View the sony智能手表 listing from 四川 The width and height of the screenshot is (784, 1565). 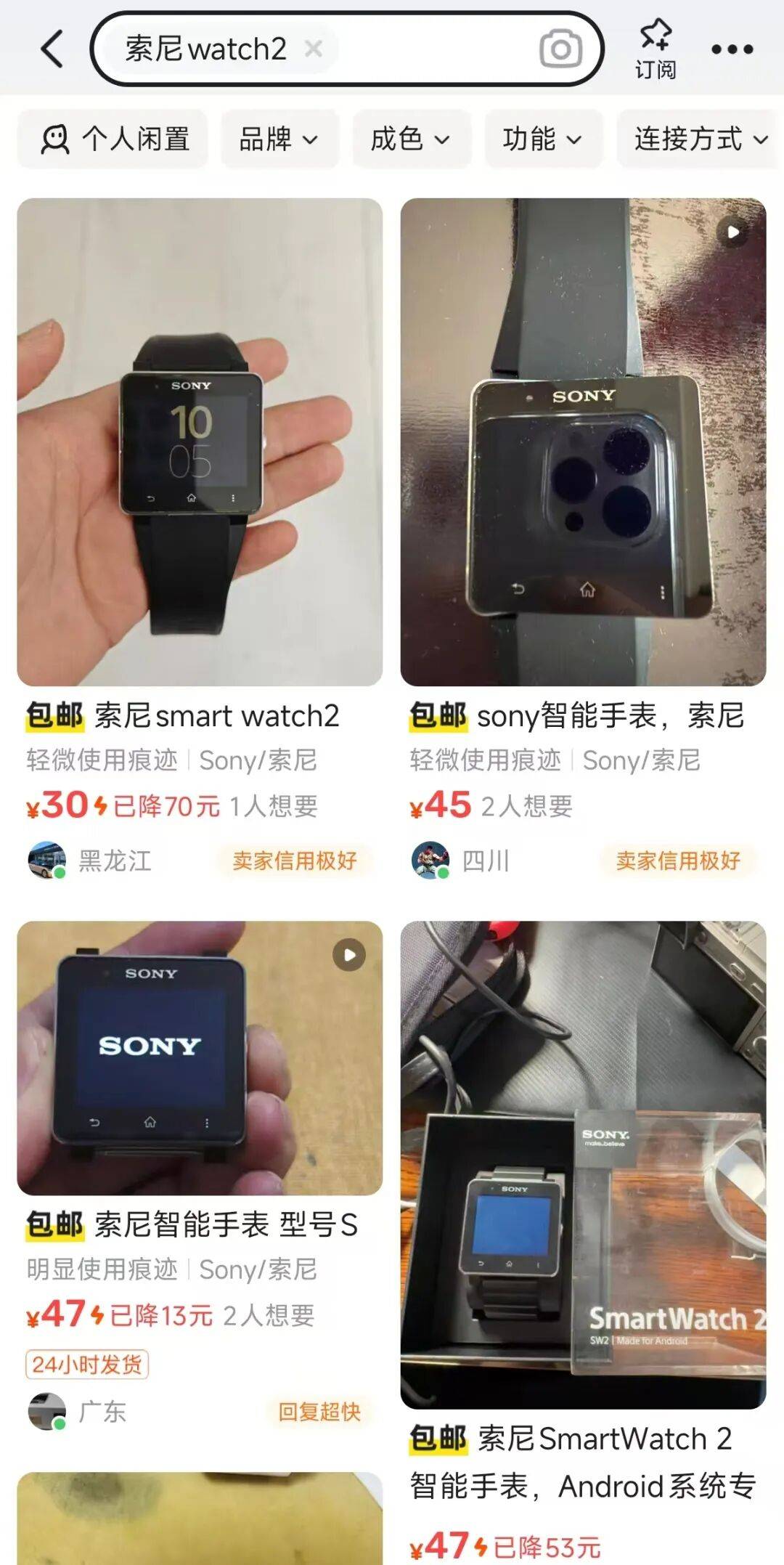583,443
